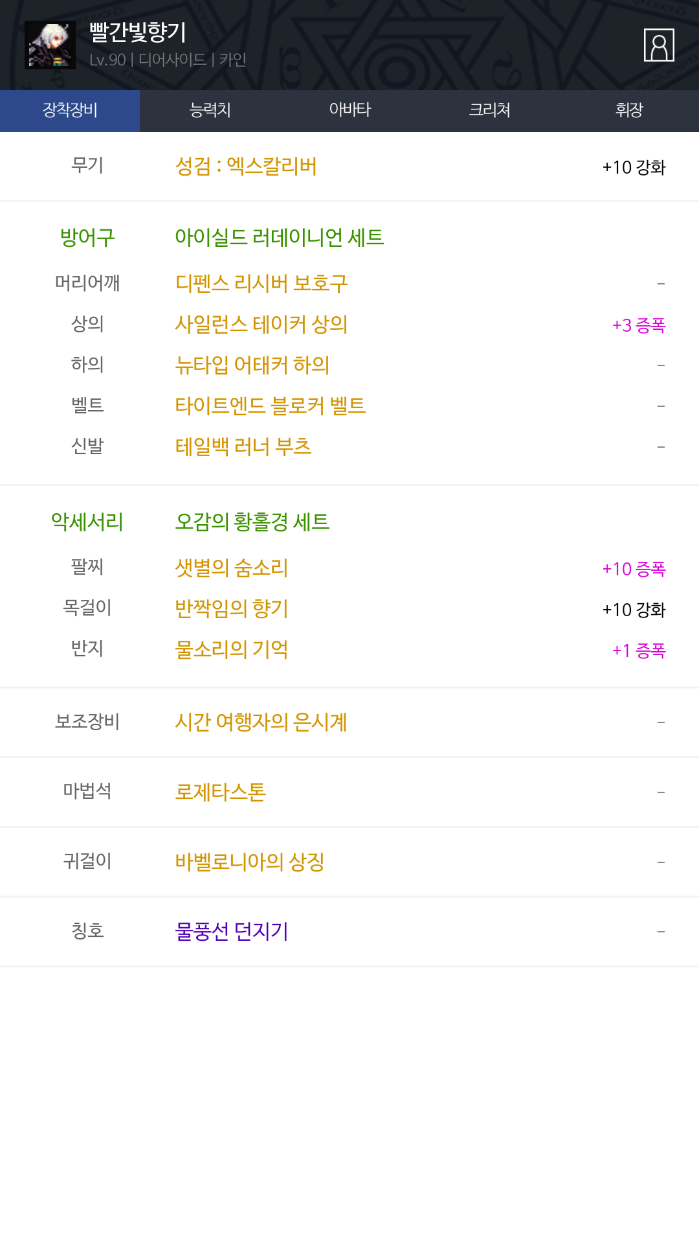Image resolution: width=699 pixels, height=1244 pixels.
Task: View 아이실드 러데이니언 세트 set info
Action: point(279,238)
